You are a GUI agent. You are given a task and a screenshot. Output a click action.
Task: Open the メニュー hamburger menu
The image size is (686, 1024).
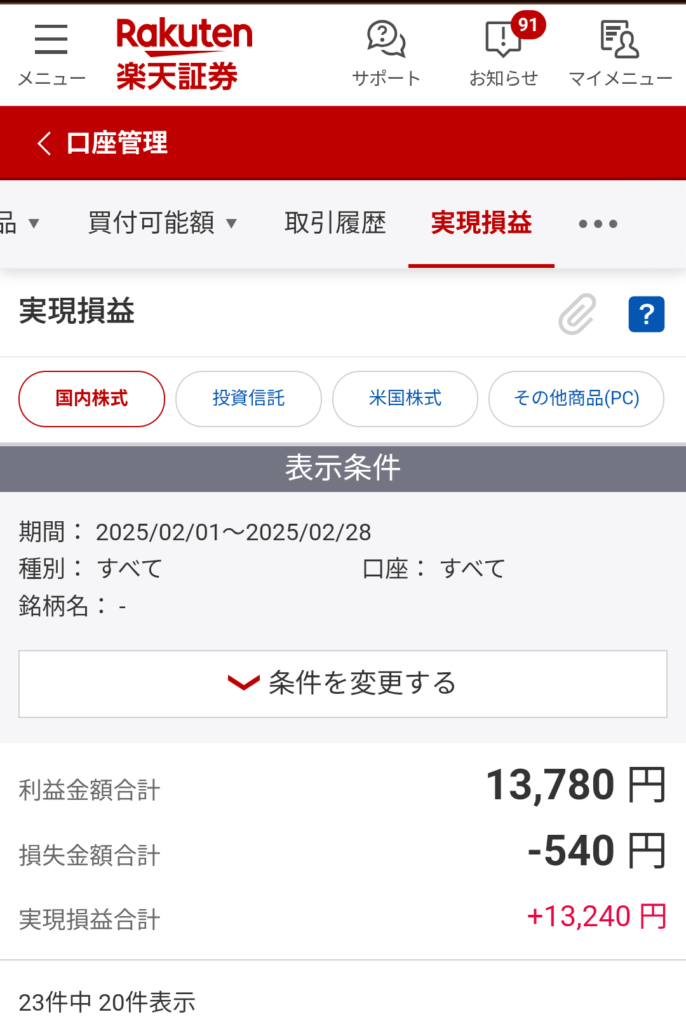tap(51, 53)
